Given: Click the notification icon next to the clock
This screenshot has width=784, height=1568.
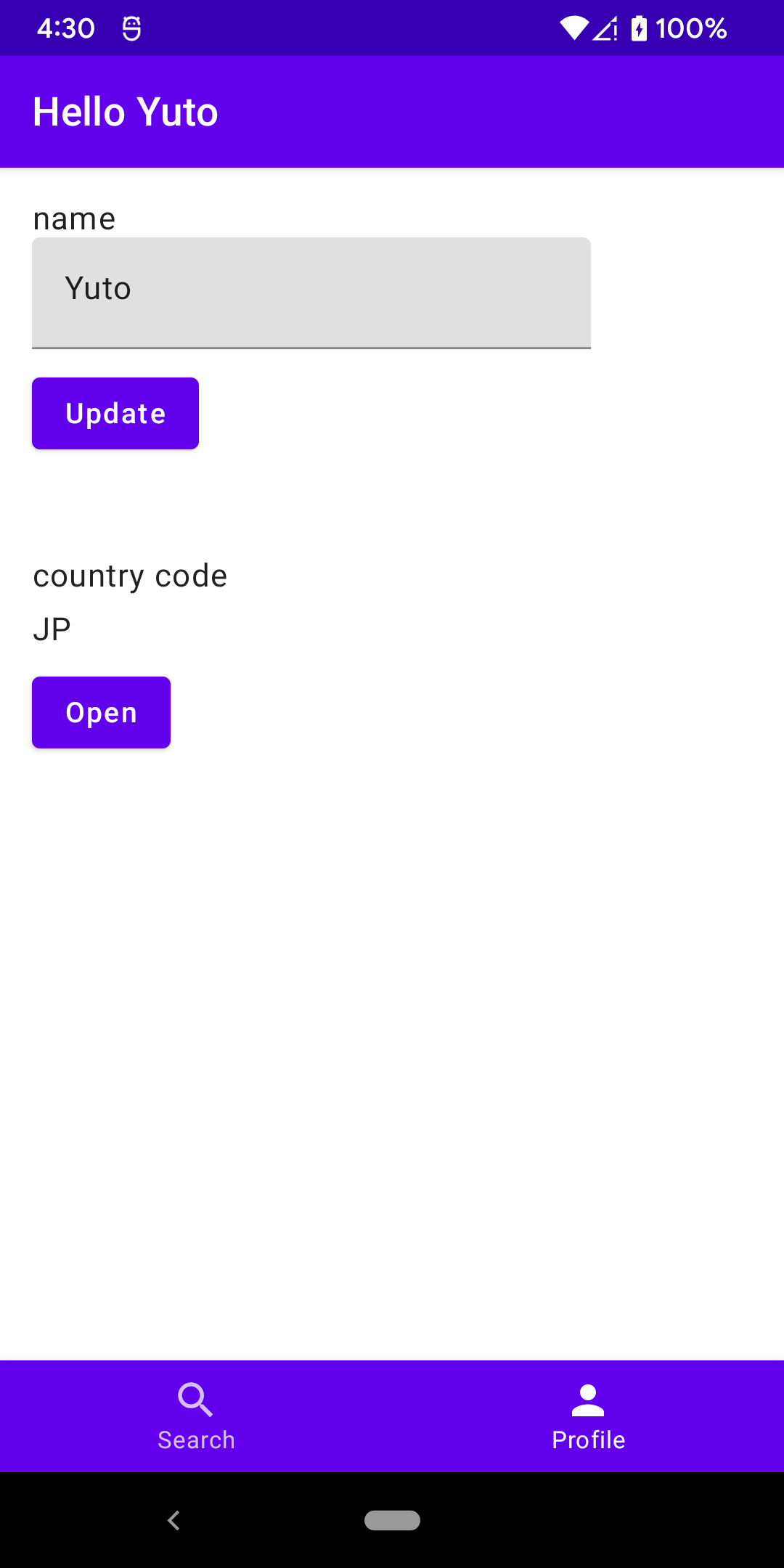Looking at the screenshot, I should 129,29.
